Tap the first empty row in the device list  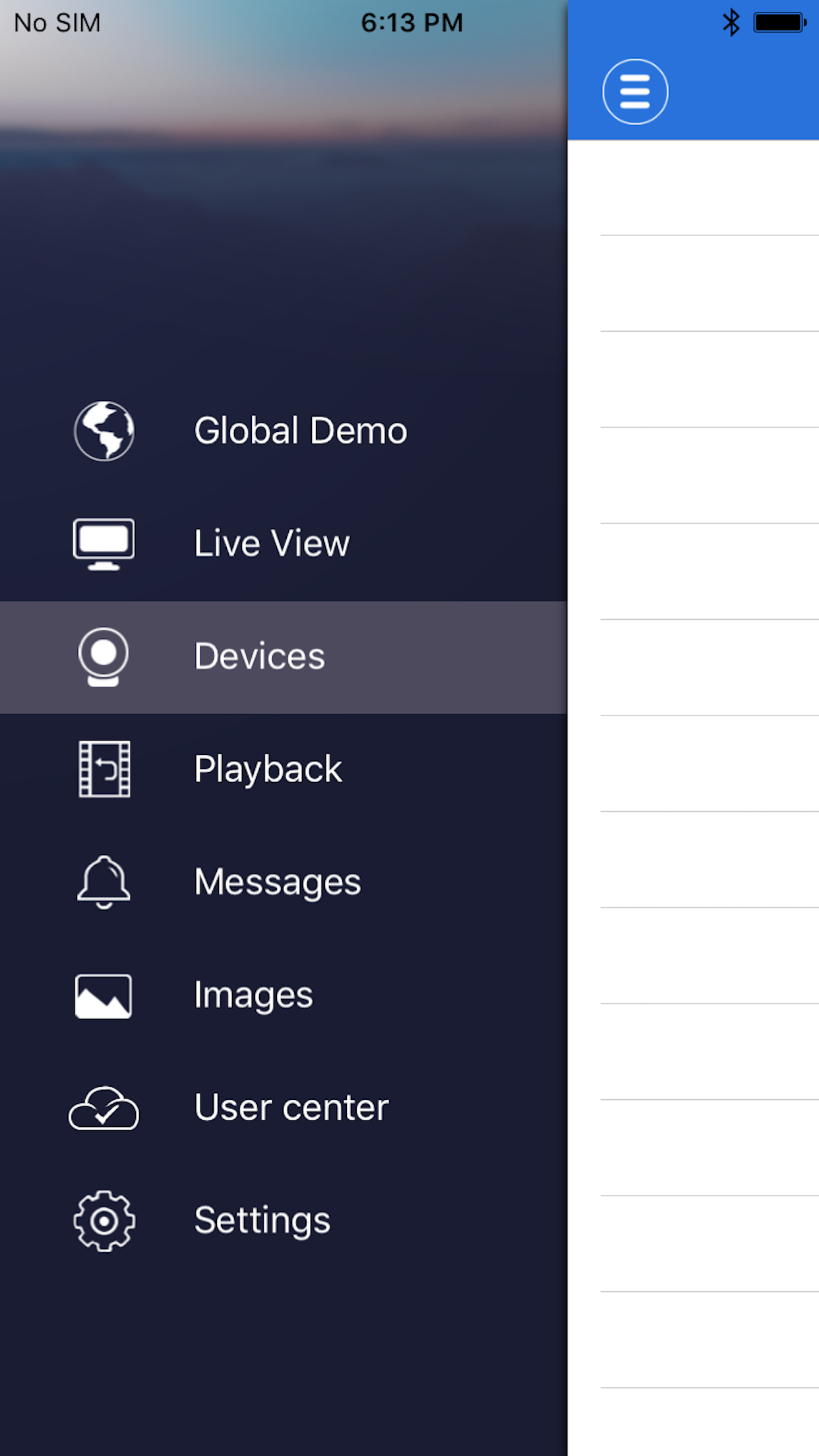[x=706, y=188]
